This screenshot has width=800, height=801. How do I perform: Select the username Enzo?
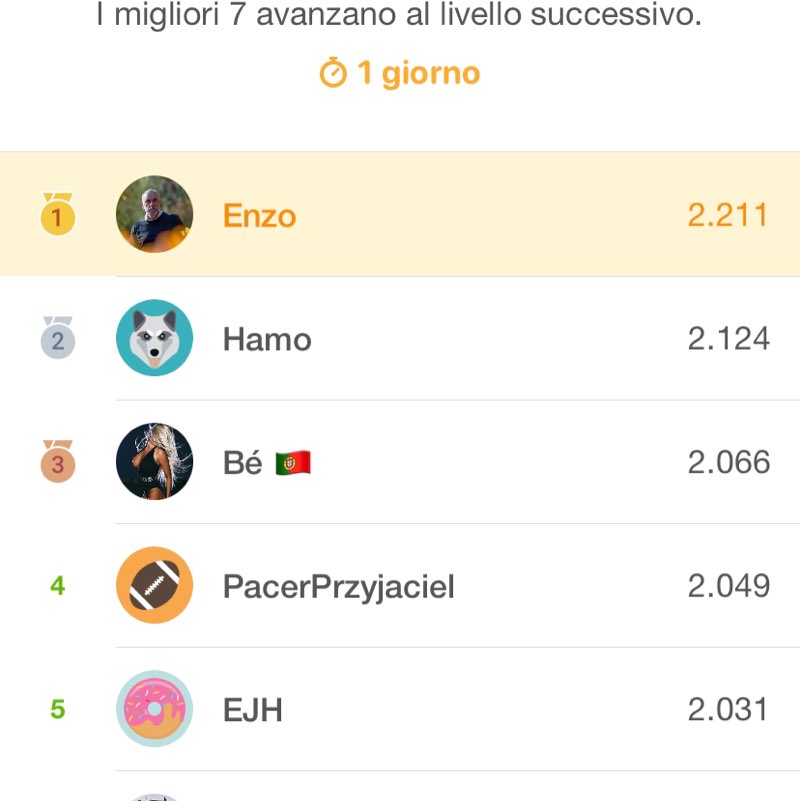tap(260, 215)
